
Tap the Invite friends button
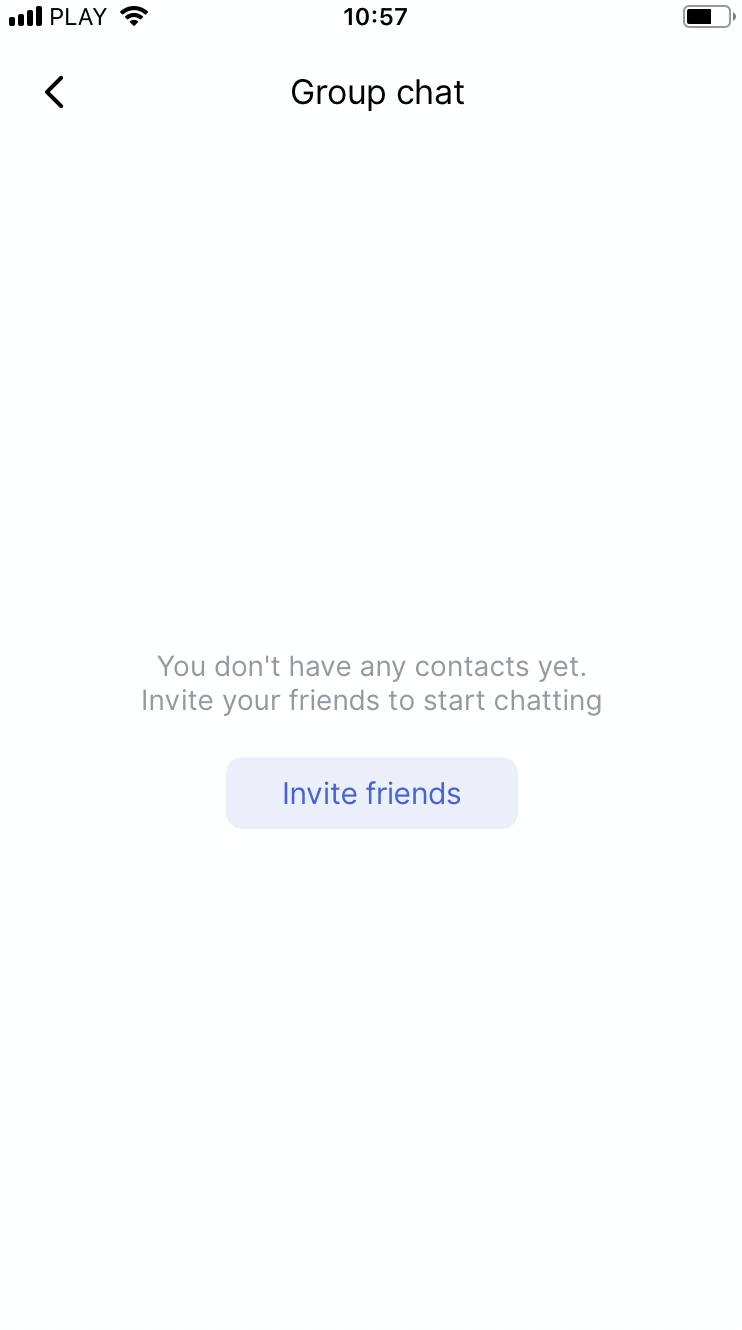(x=371, y=793)
